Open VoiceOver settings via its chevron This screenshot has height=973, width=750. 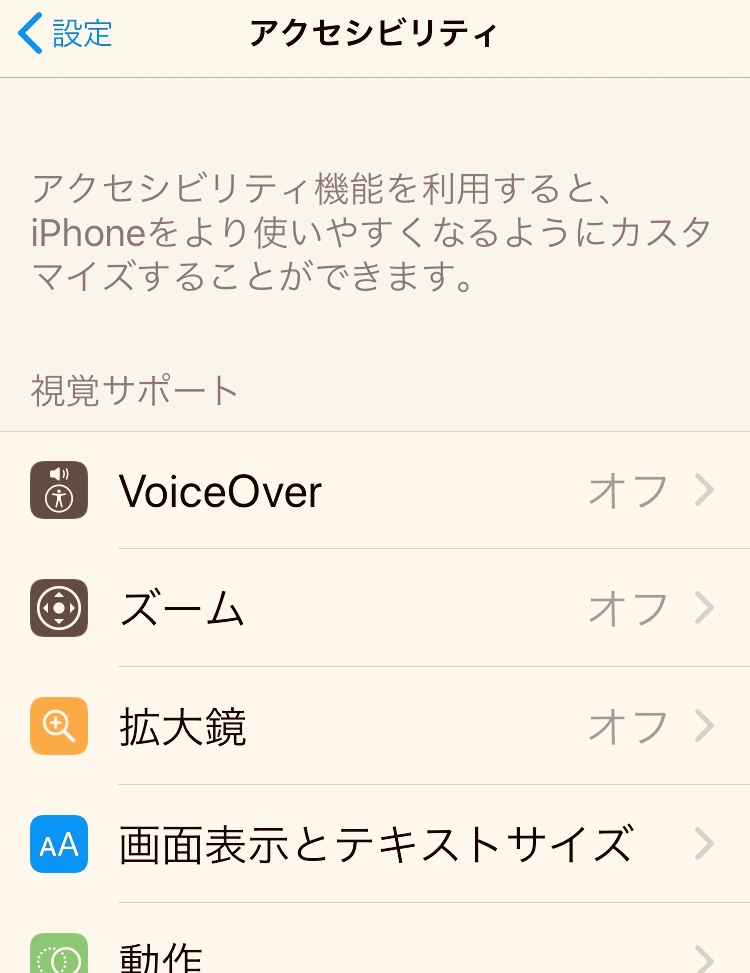[705, 490]
